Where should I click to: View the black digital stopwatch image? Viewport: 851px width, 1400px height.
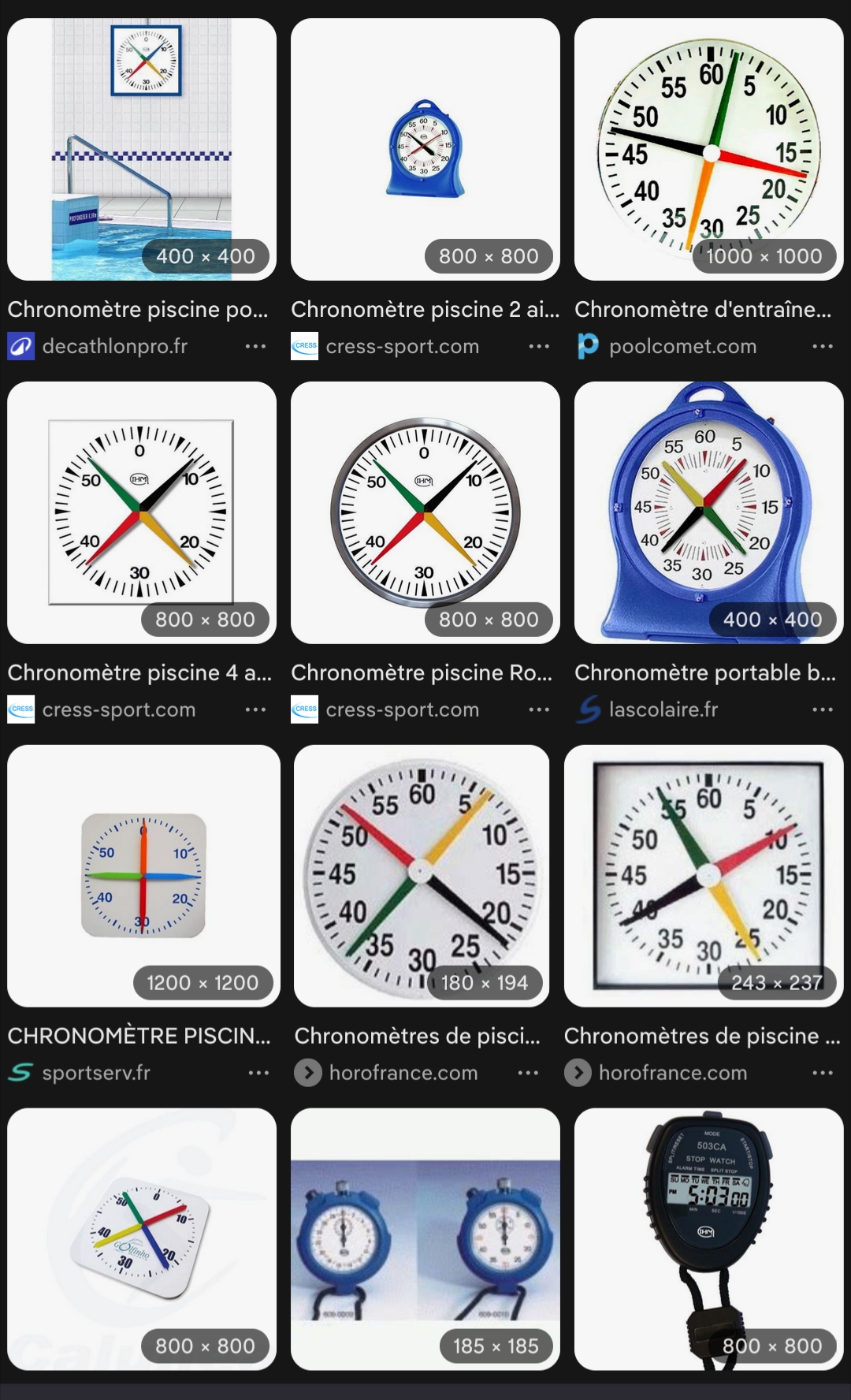pyautogui.click(x=709, y=1239)
